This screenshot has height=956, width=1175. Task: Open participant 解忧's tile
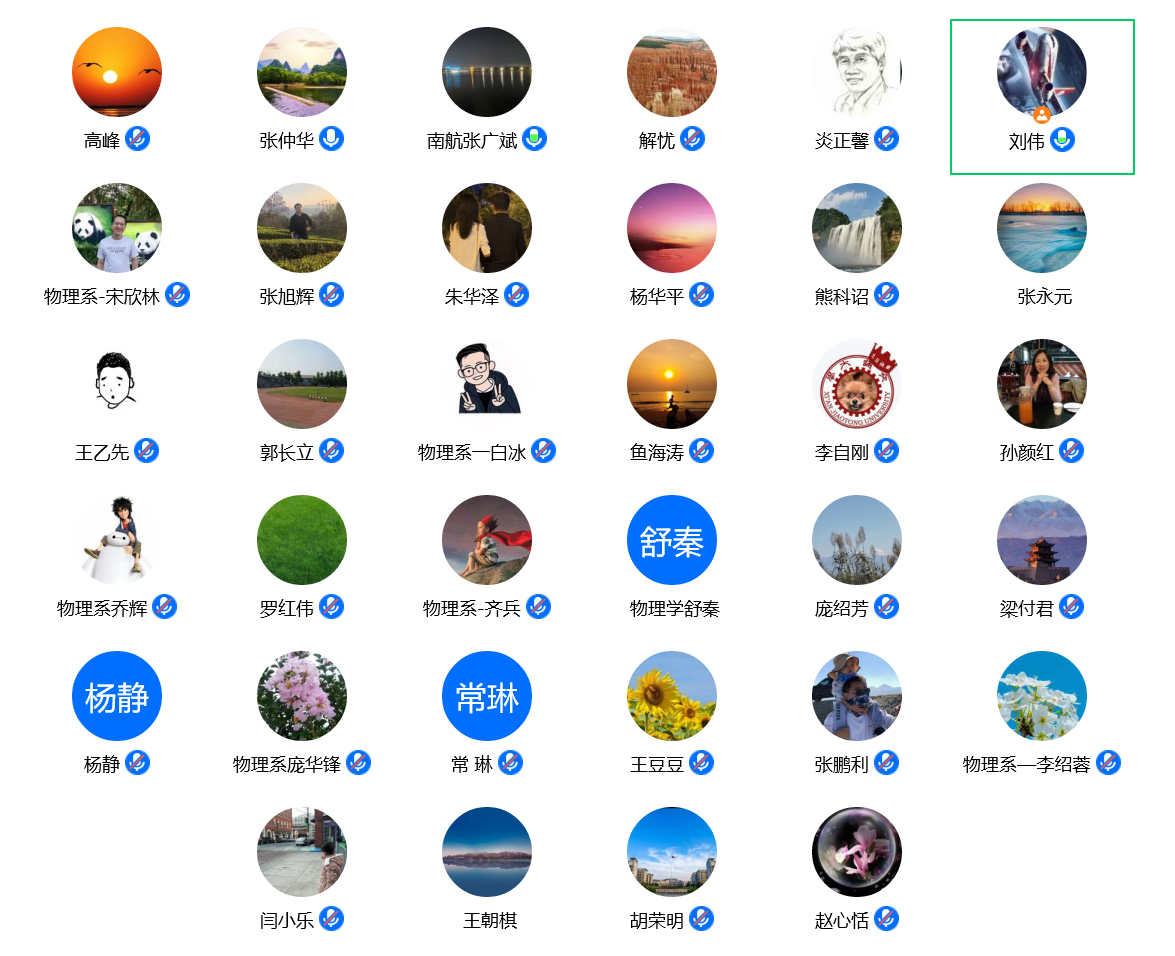click(x=672, y=72)
